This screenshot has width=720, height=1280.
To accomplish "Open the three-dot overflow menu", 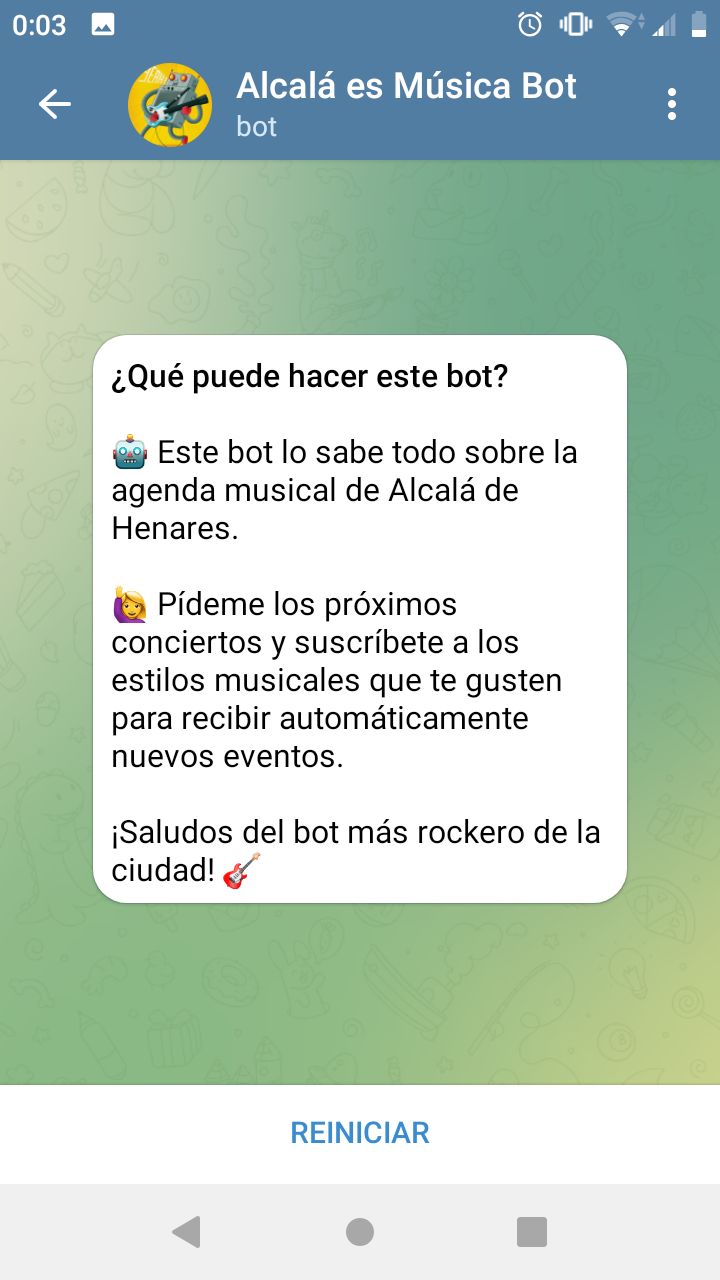I will coord(671,104).
